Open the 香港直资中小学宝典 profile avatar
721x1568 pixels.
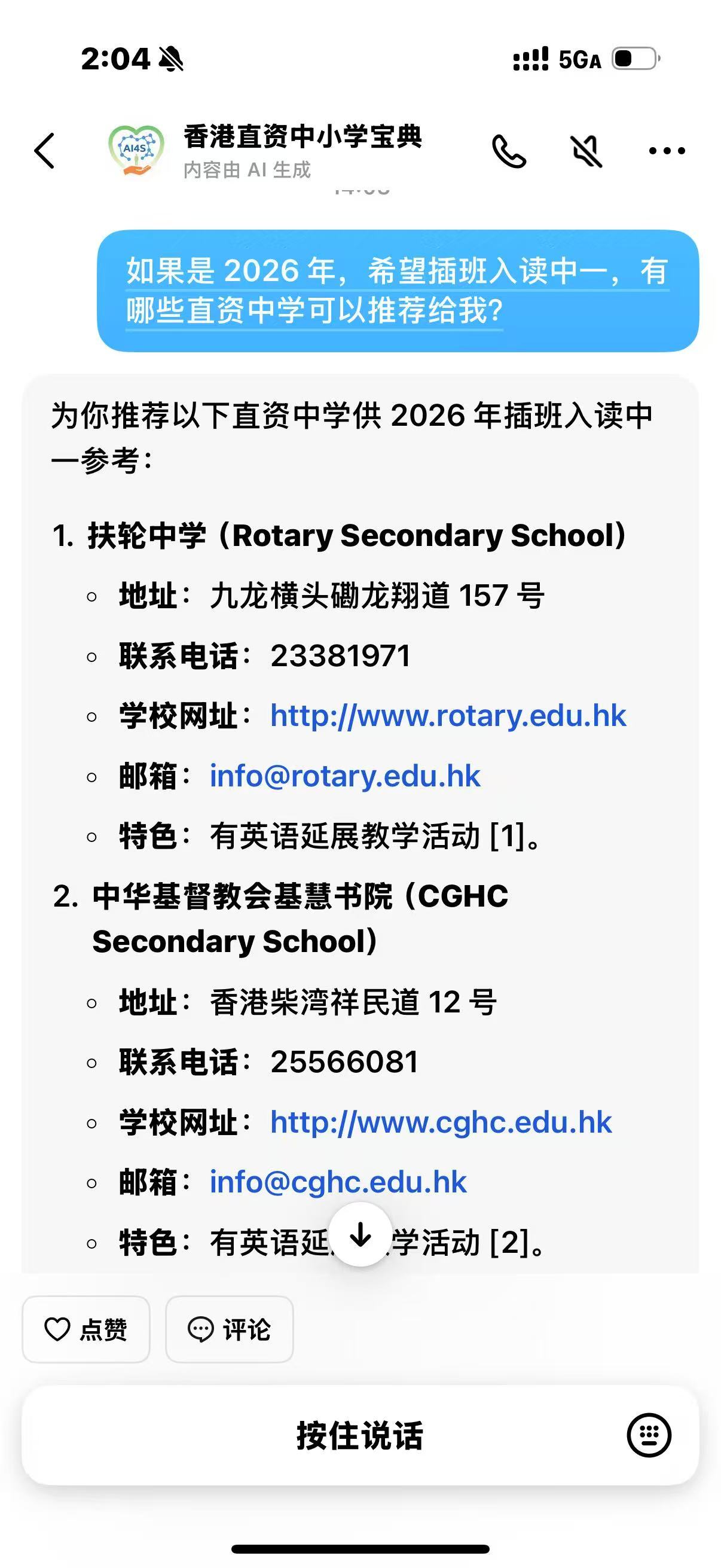(136, 150)
